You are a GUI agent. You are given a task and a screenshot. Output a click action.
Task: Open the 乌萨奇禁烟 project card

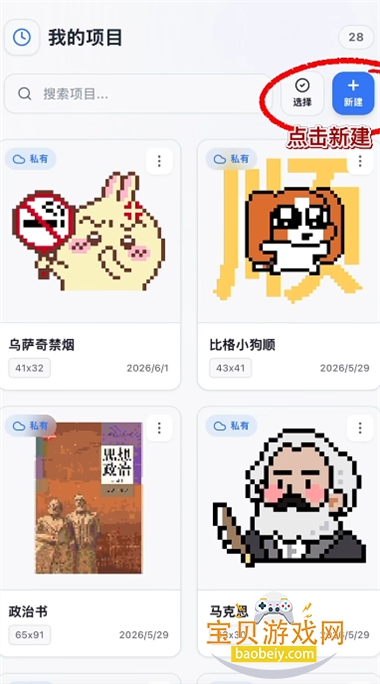point(90,265)
